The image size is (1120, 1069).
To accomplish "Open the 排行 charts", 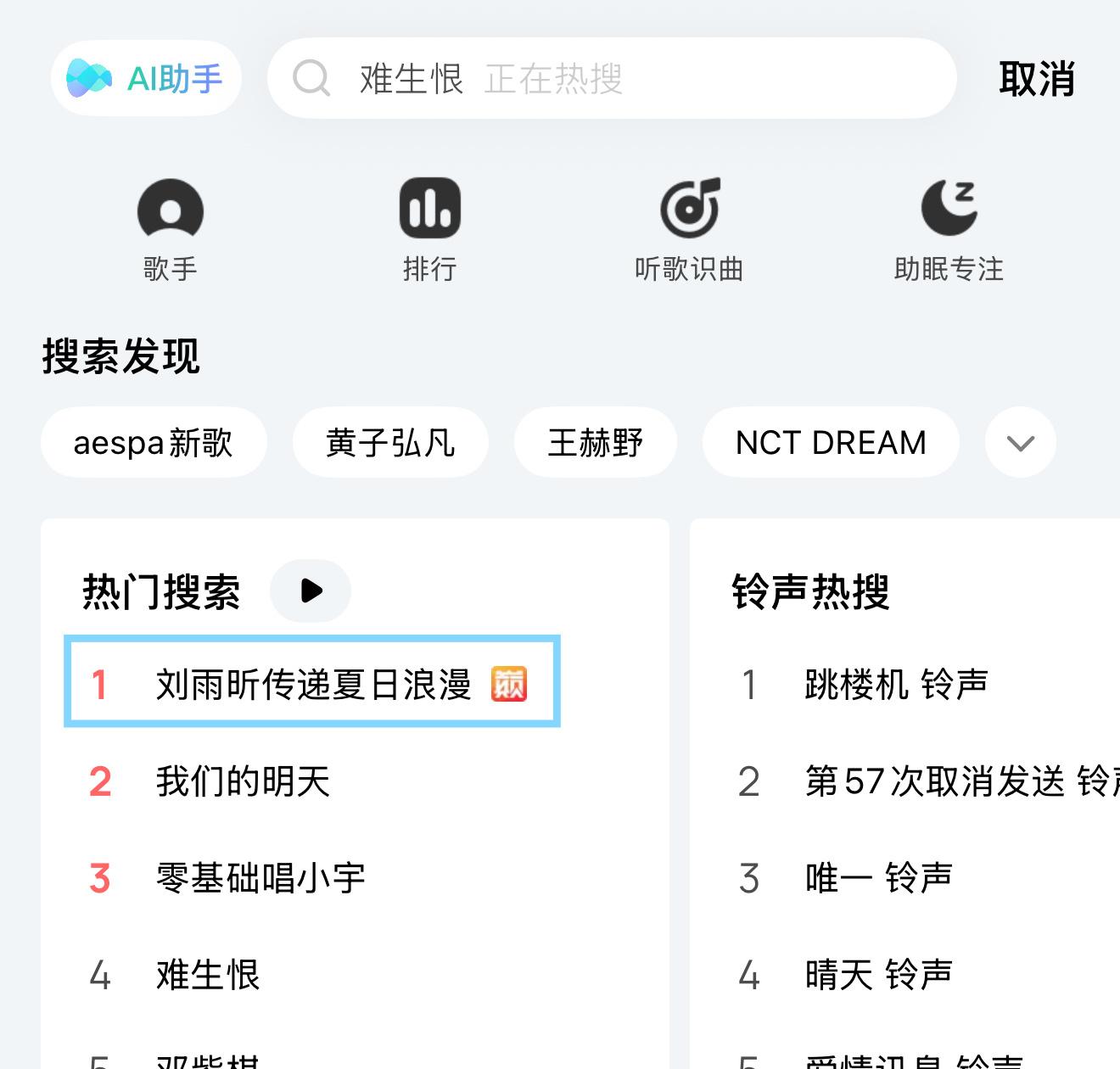I will [429, 229].
